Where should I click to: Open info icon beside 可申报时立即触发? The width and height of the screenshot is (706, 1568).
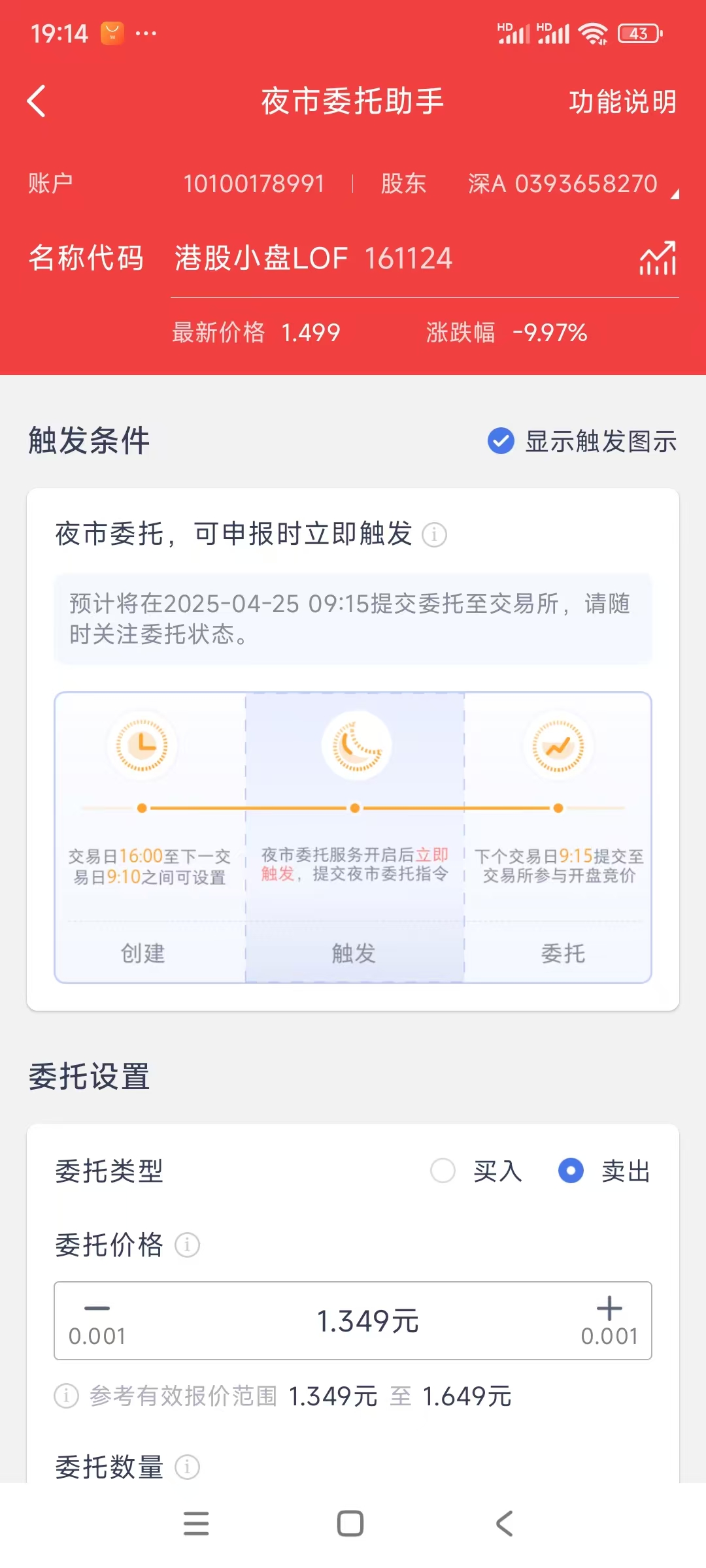434,535
